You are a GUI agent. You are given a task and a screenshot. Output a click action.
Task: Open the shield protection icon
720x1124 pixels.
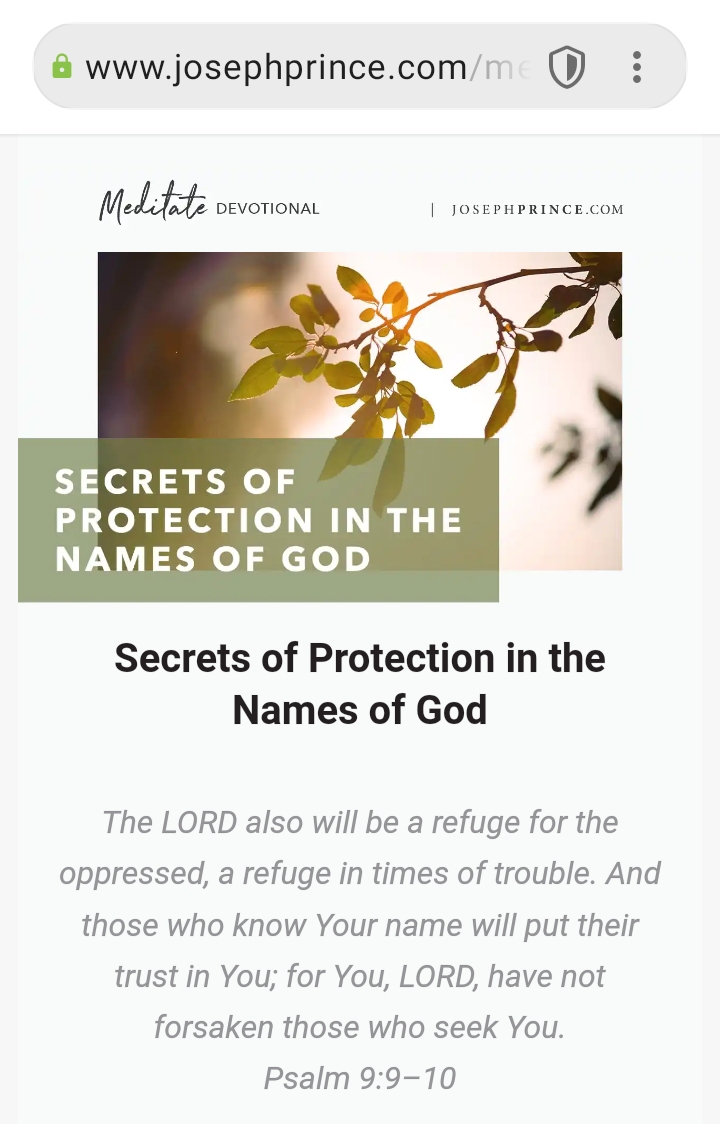(x=567, y=67)
